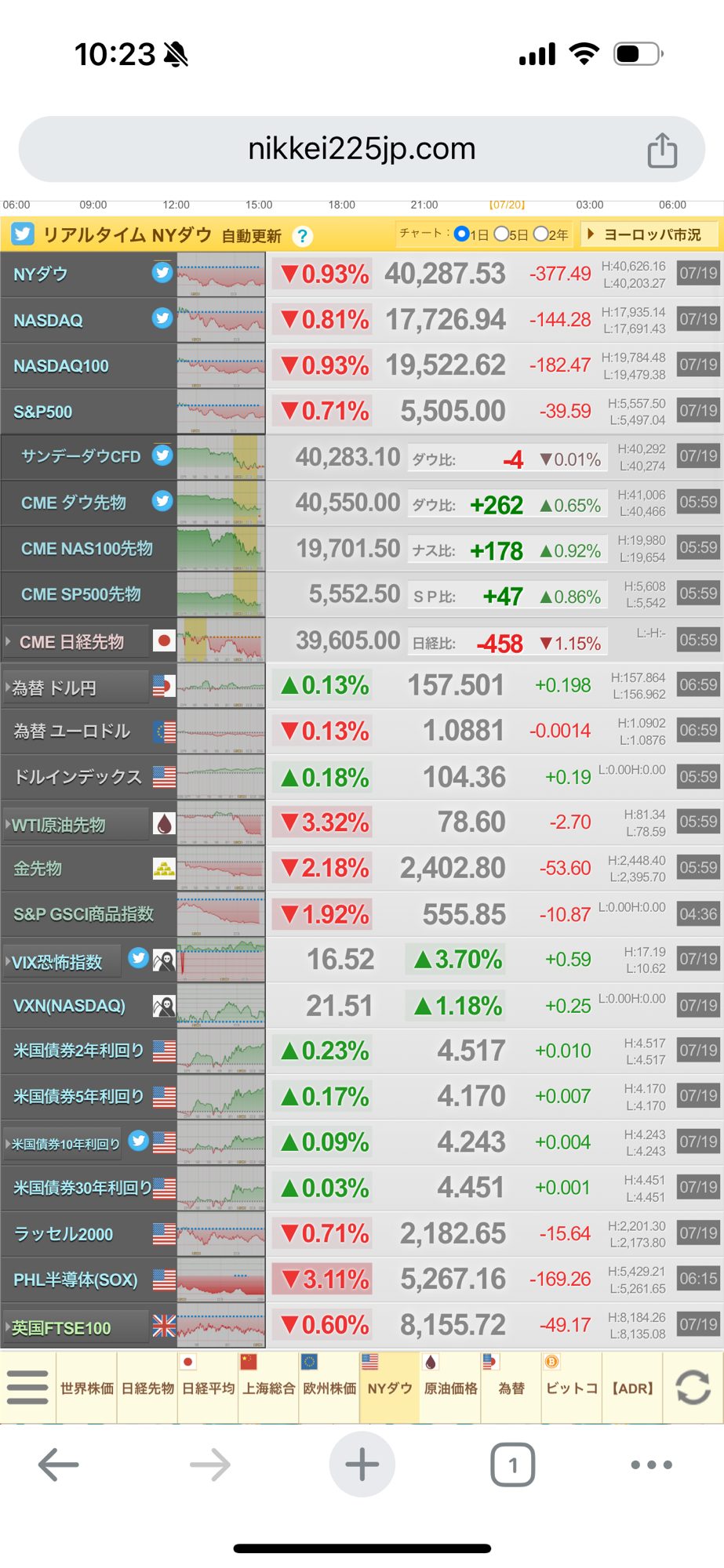This screenshot has height=1568, width=724.
Task: Select the 2年 chart range
Action: 550,234
